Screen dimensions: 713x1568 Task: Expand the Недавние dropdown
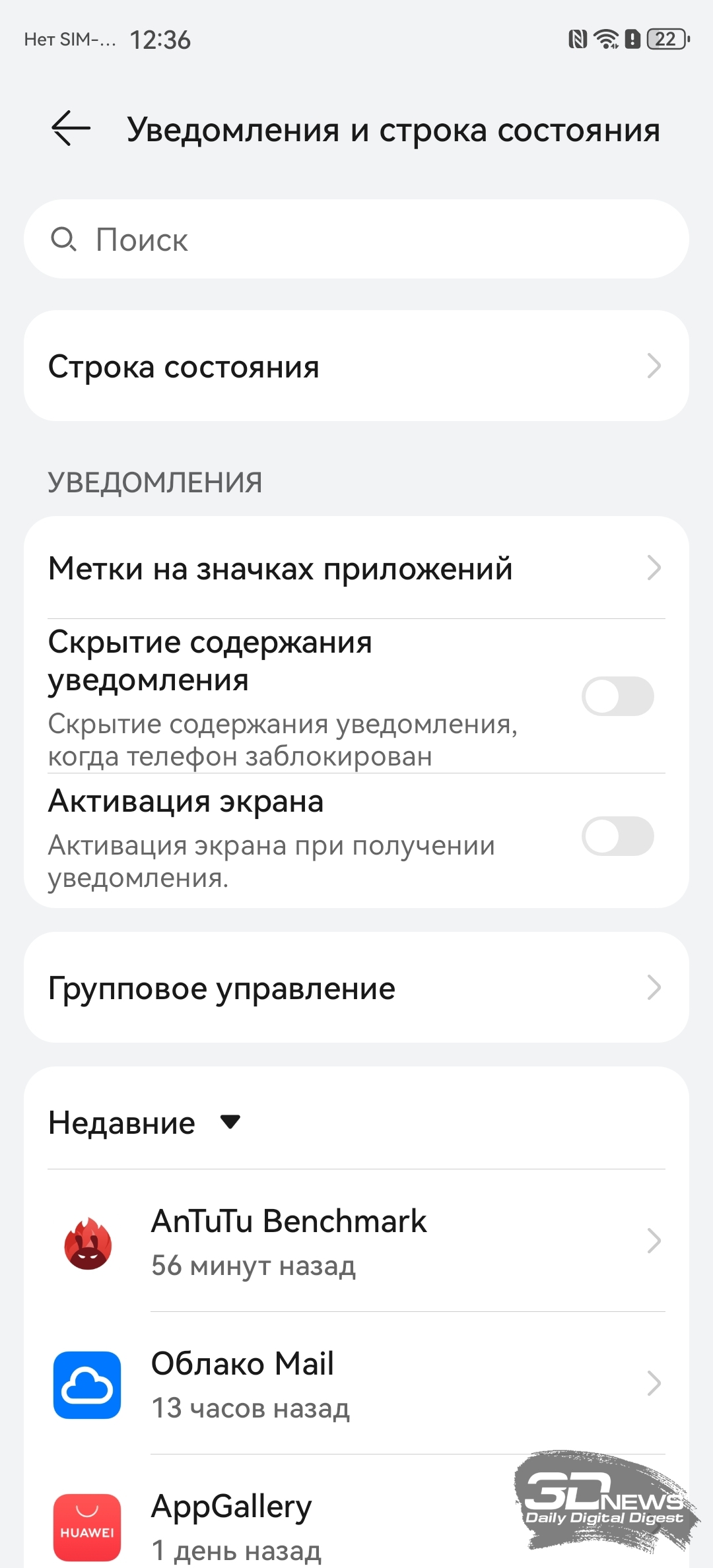145,1123
